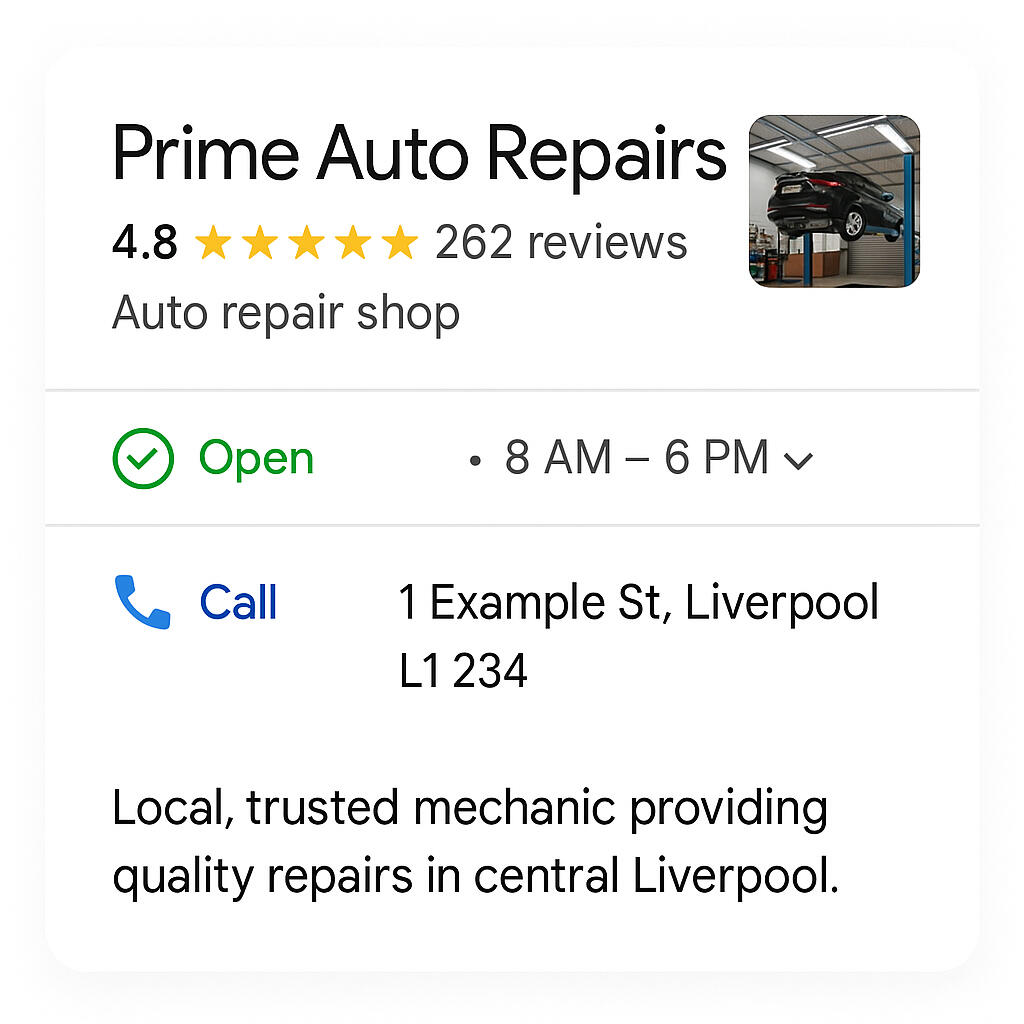The image size is (1024, 1024).
Task: View the 262 reviews
Action: pyautogui.click(x=561, y=243)
